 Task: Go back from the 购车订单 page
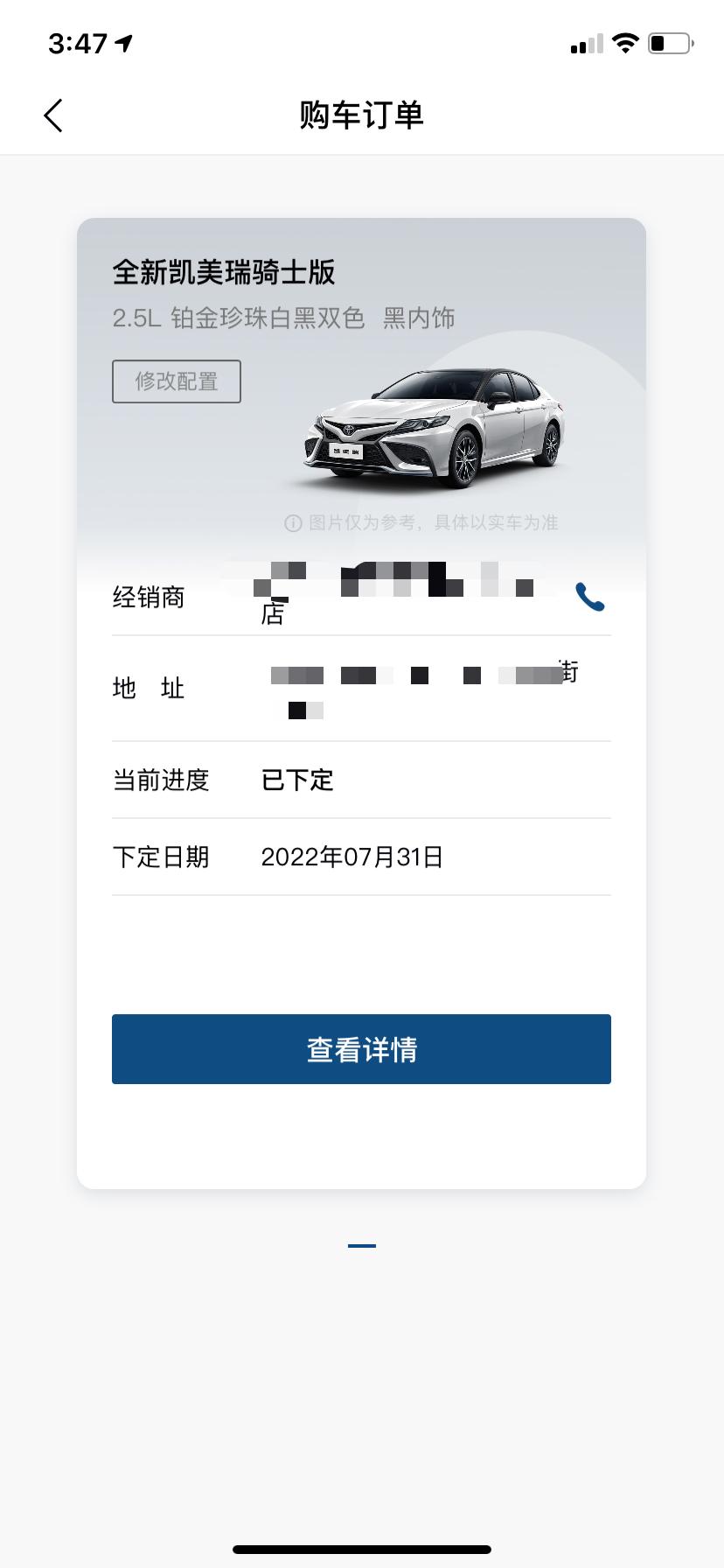[x=53, y=115]
